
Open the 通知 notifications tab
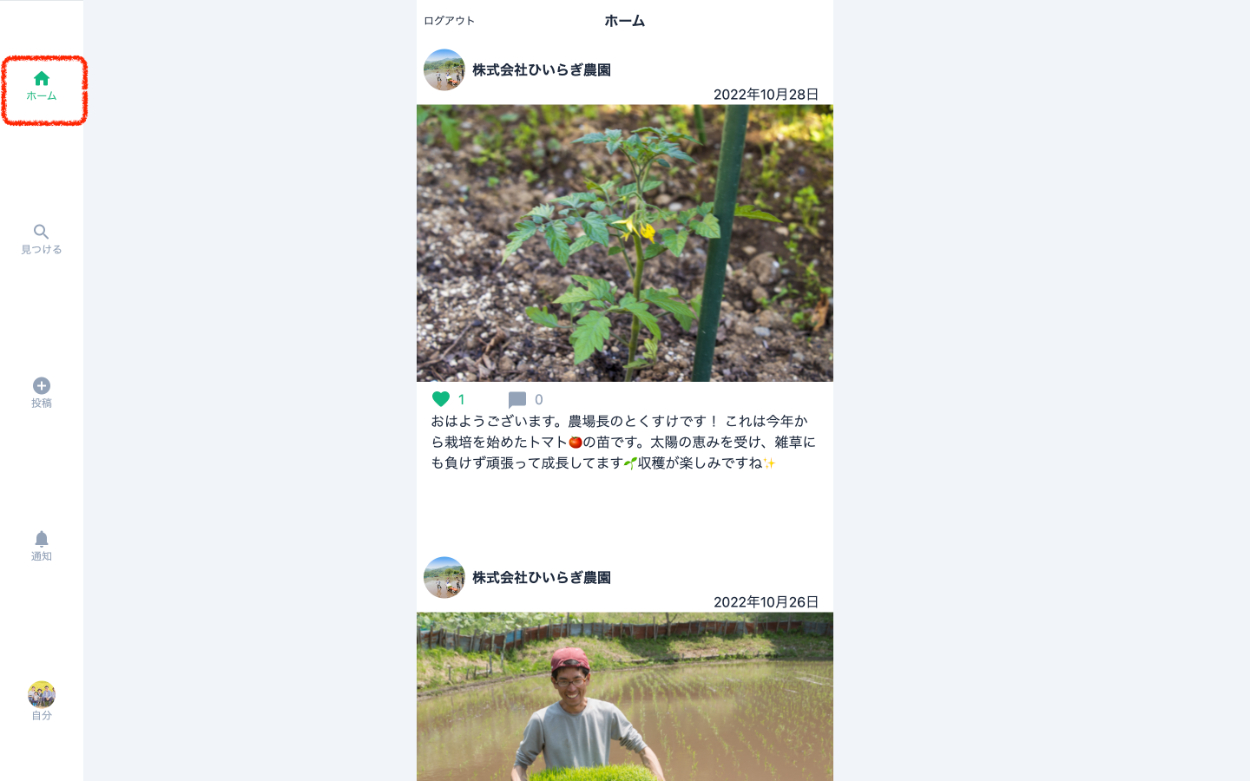tap(41, 546)
